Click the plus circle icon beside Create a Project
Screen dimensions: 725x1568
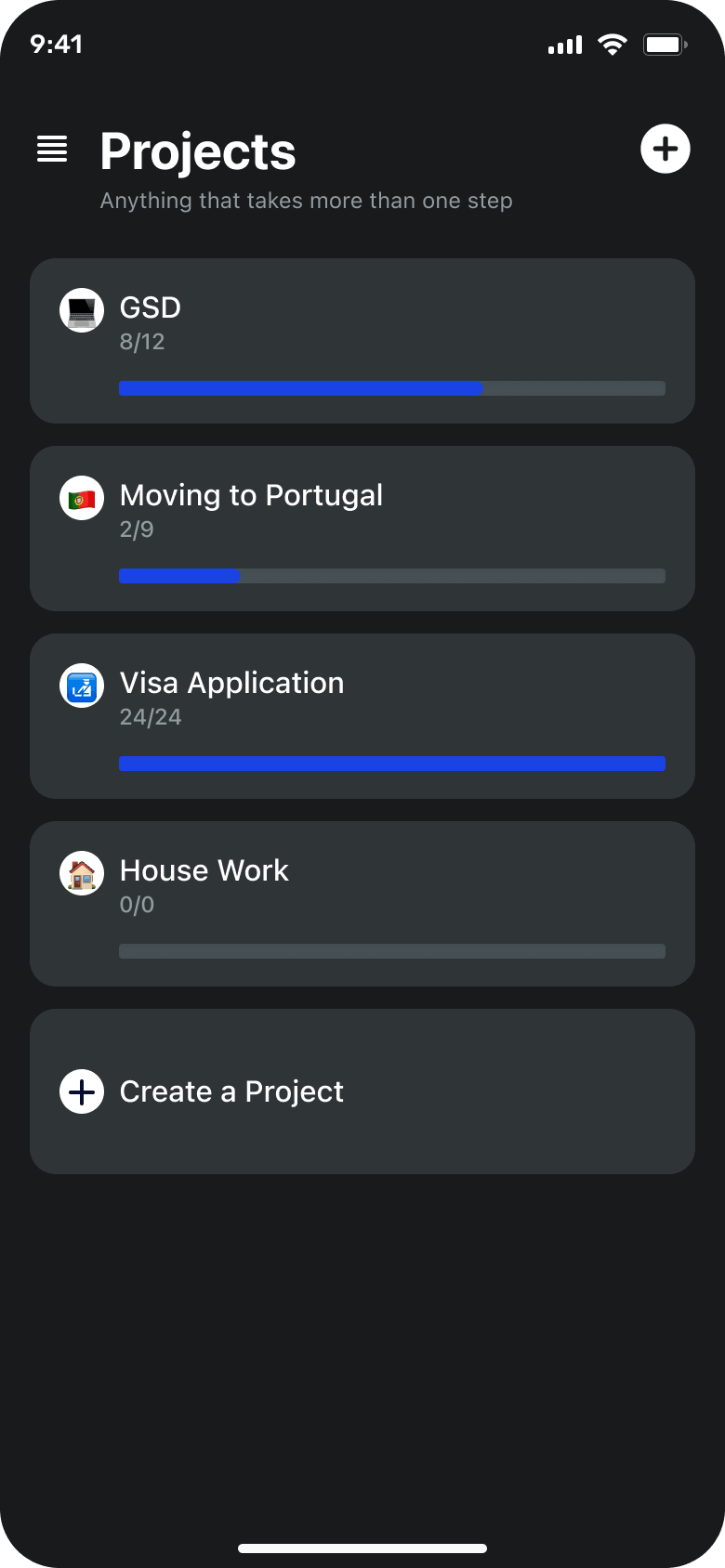[x=81, y=1091]
